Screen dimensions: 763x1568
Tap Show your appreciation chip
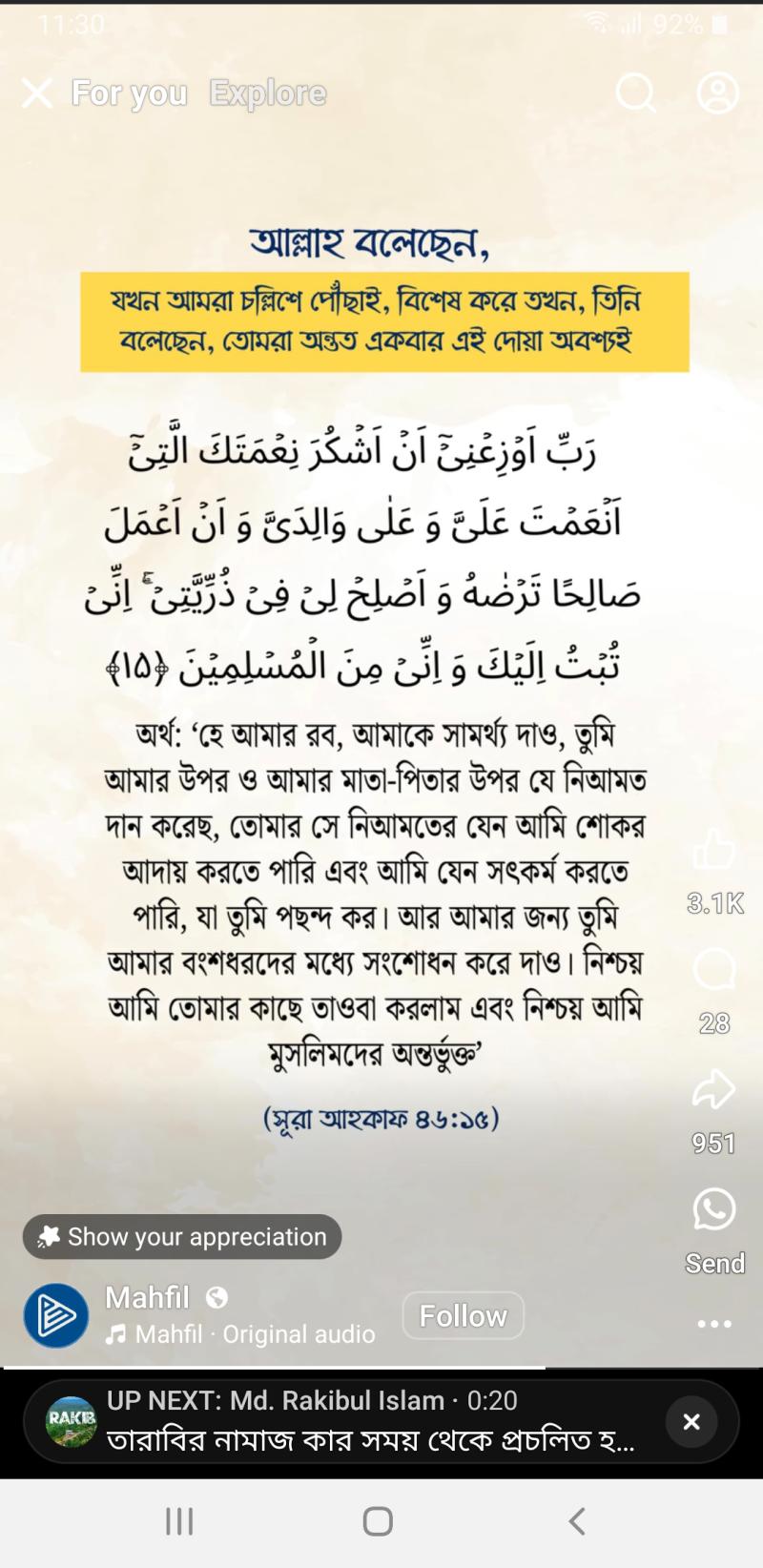[182, 1236]
